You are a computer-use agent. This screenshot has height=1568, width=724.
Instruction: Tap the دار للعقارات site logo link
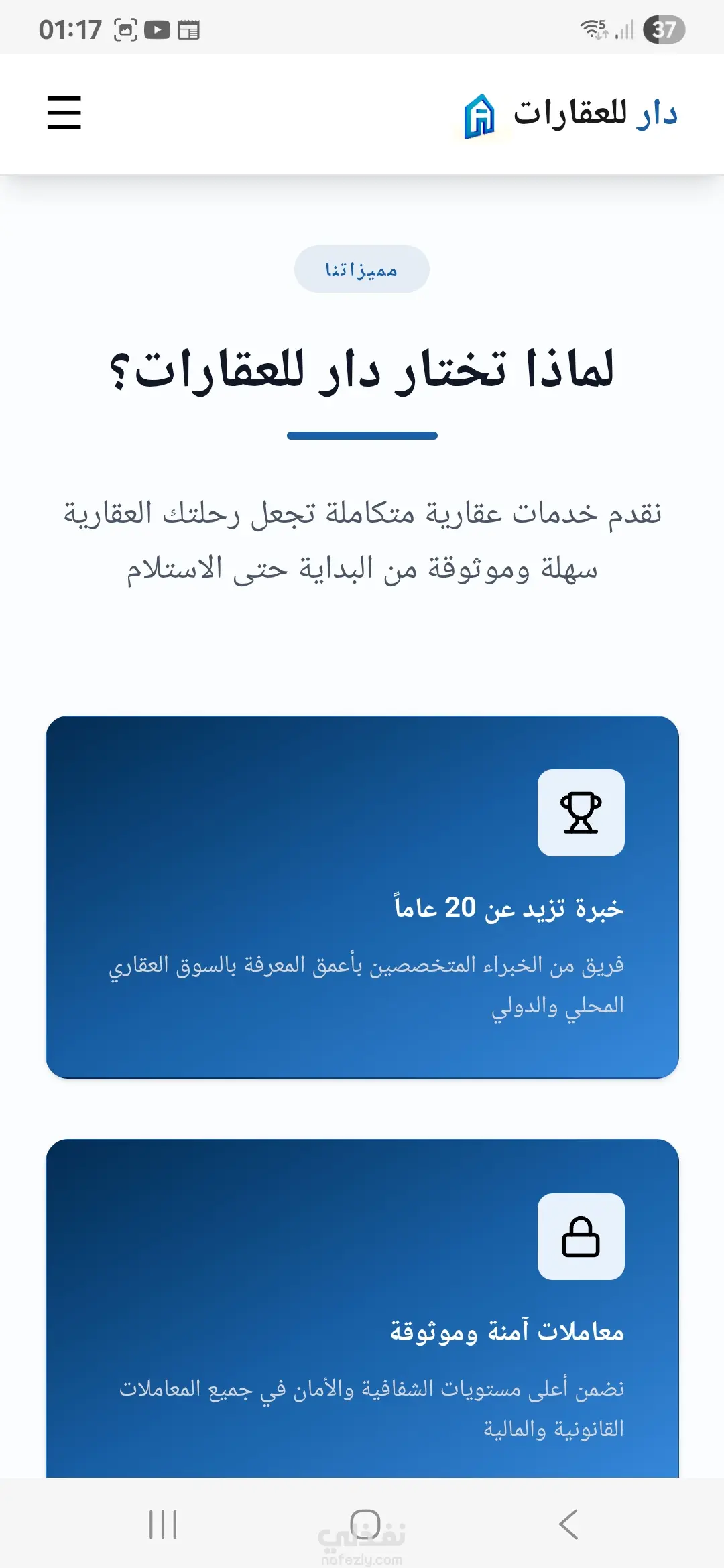571,114
